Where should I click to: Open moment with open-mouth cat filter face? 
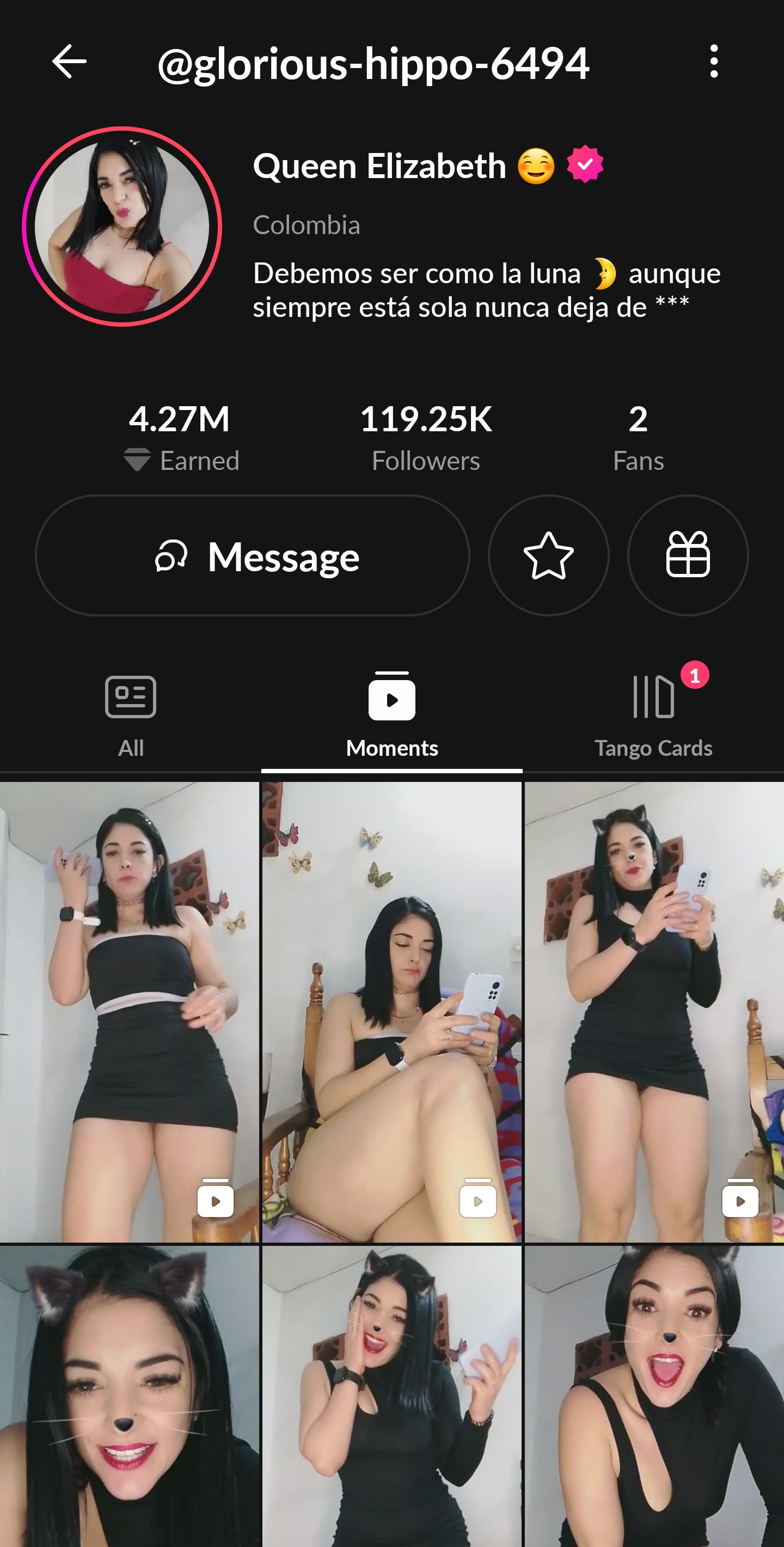(654, 1396)
